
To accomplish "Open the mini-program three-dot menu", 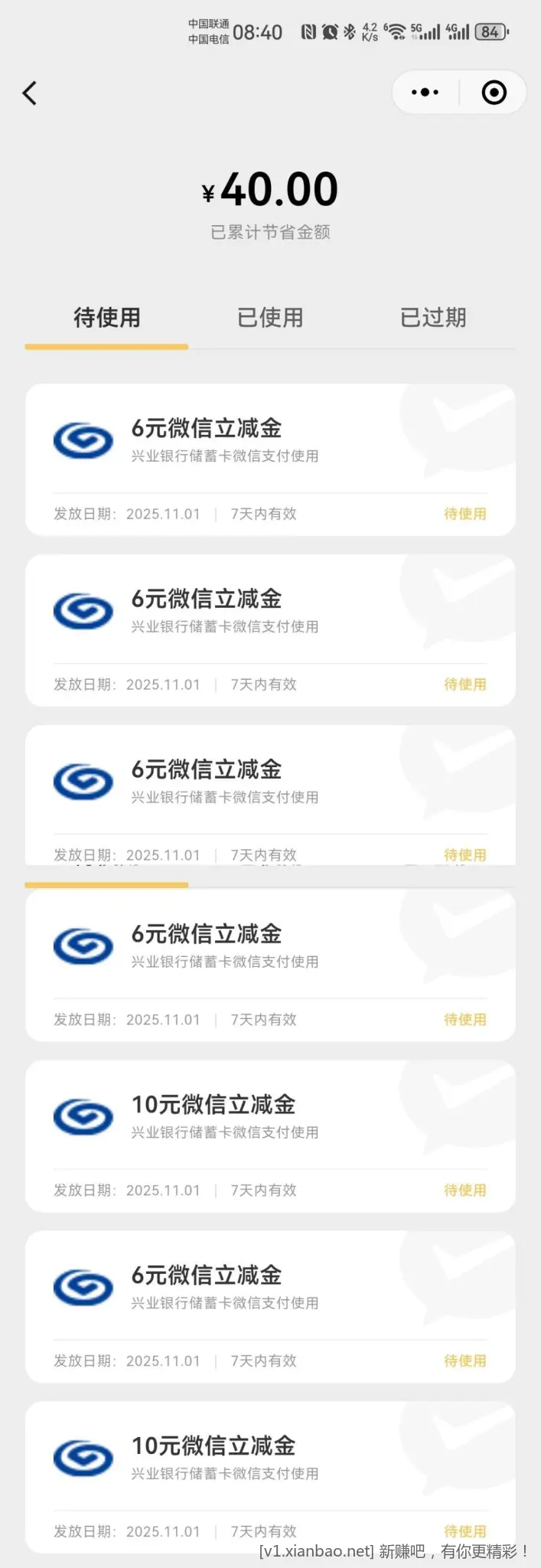I will 425,93.
